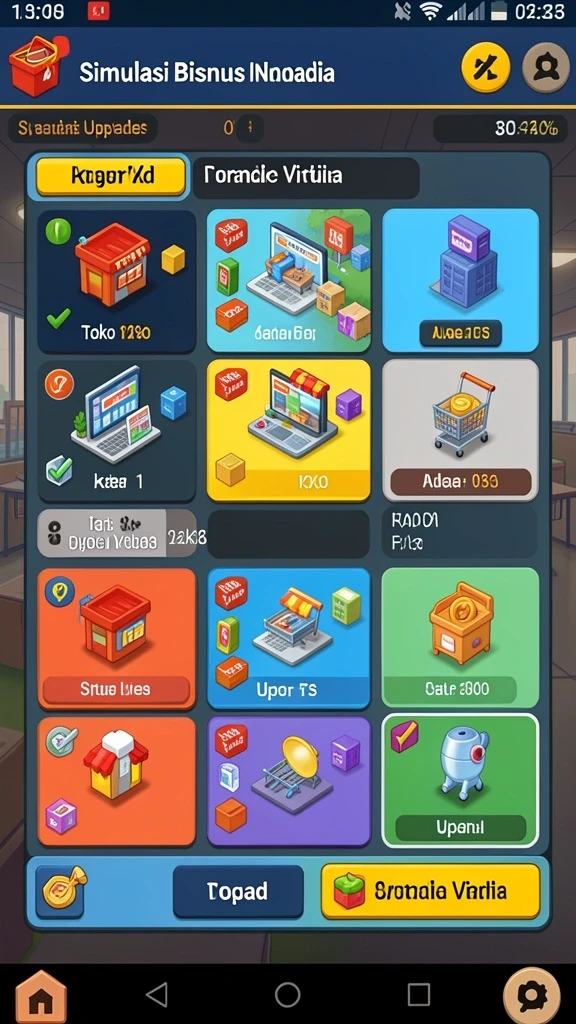The height and width of the screenshot is (1024, 576).
Task: Open the green Gale coin box card
Action: [x=460, y=637]
